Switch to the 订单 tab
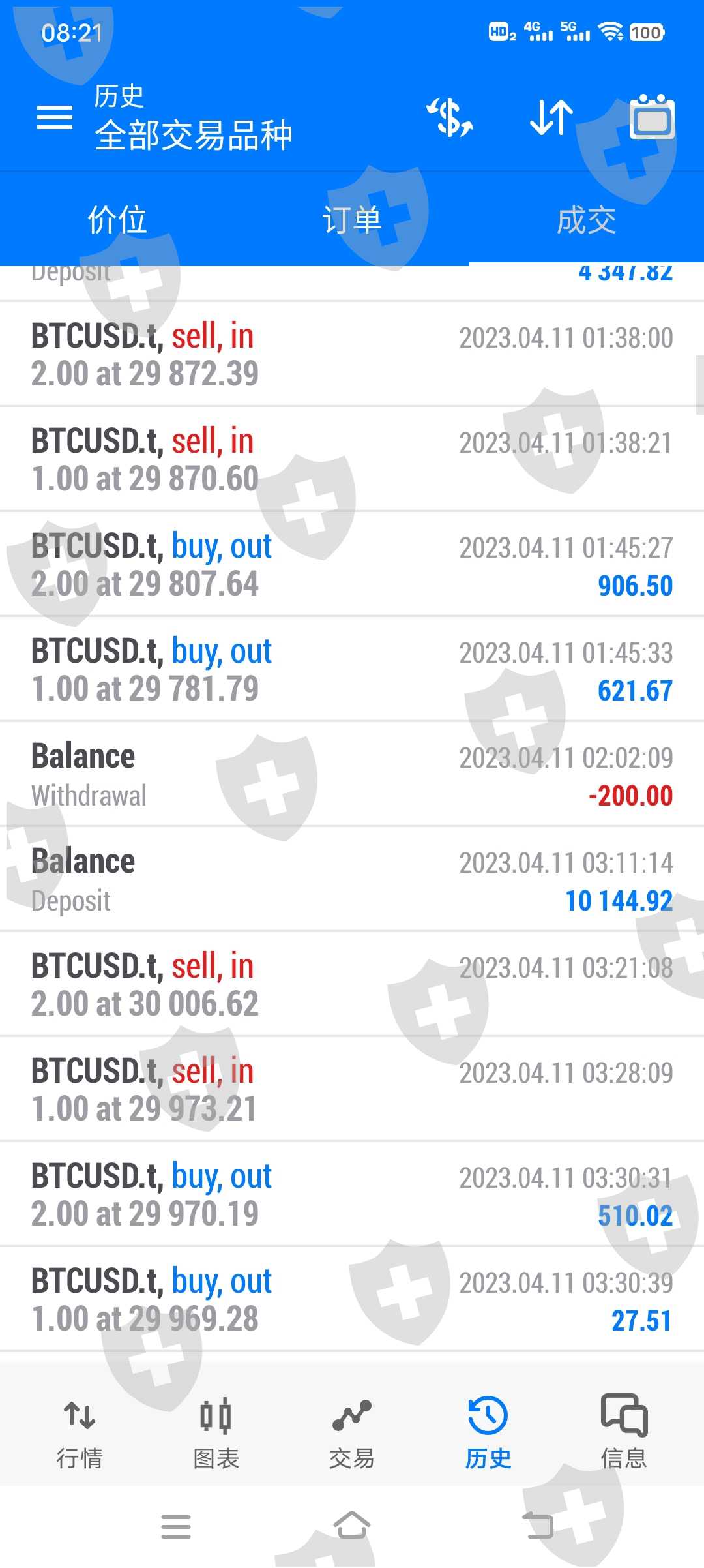This screenshot has width=704, height=1568. click(352, 220)
